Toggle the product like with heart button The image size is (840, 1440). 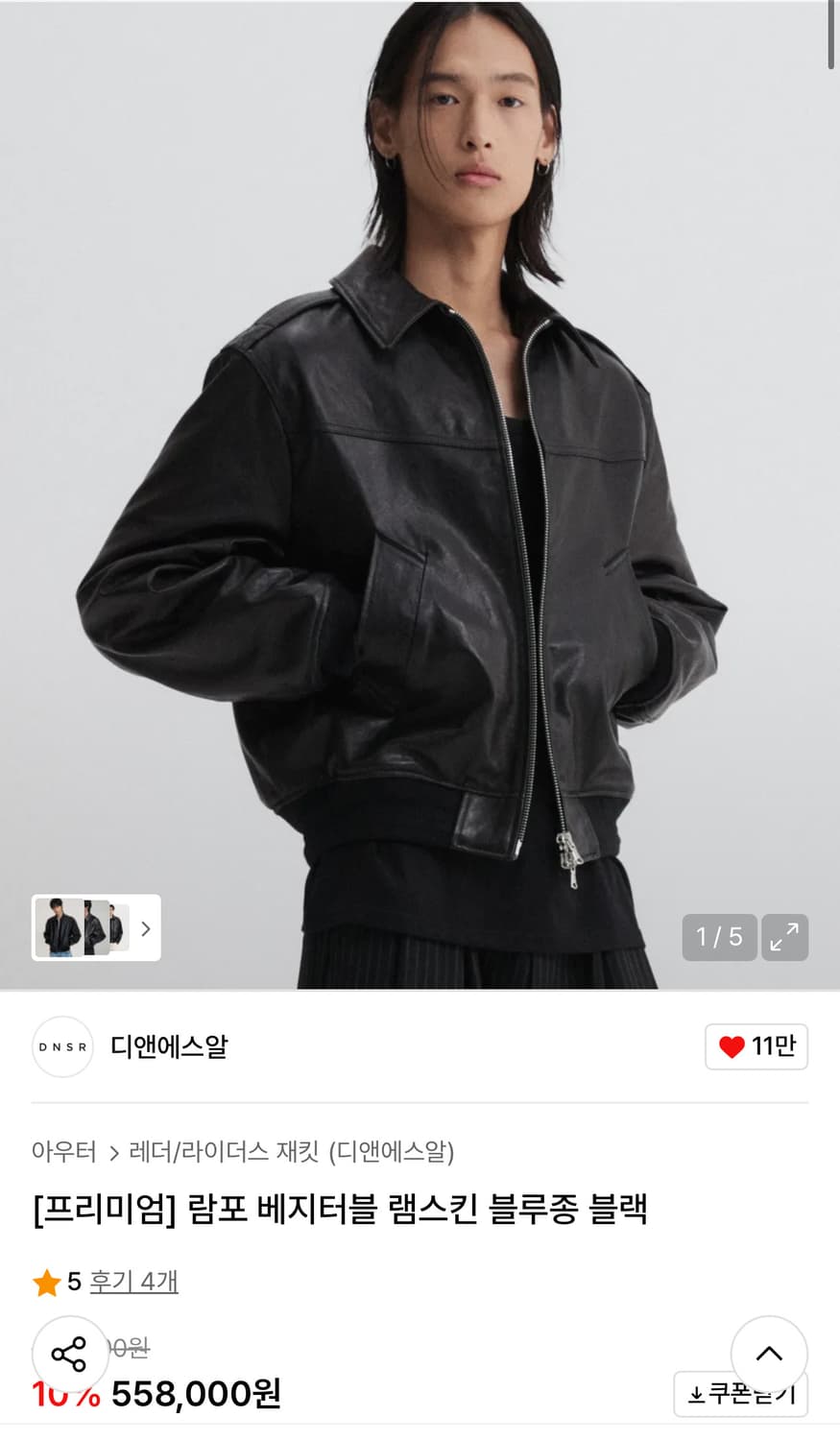coord(756,1047)
